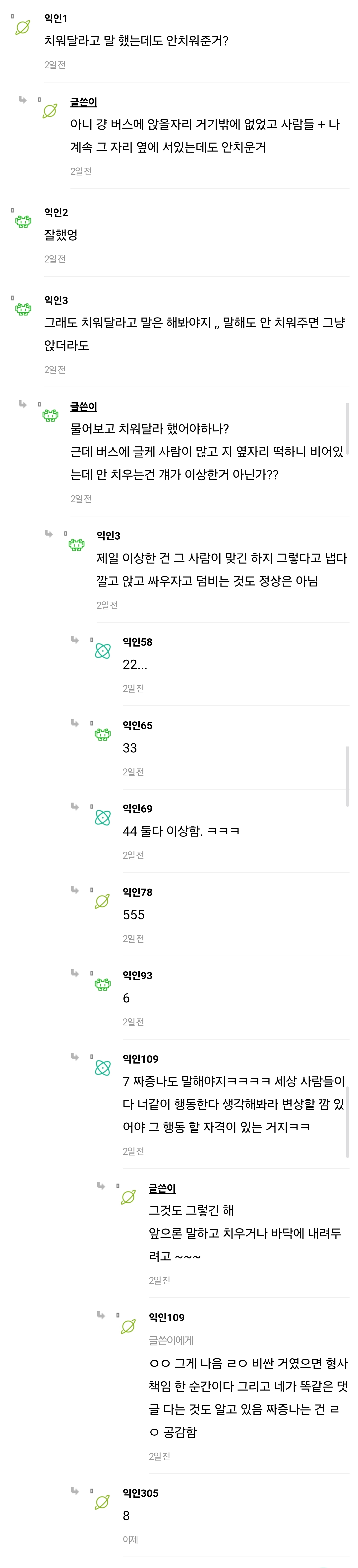Select 익인1's comment about 치워달라고 말 했는데도

click(x=136, y=41)
